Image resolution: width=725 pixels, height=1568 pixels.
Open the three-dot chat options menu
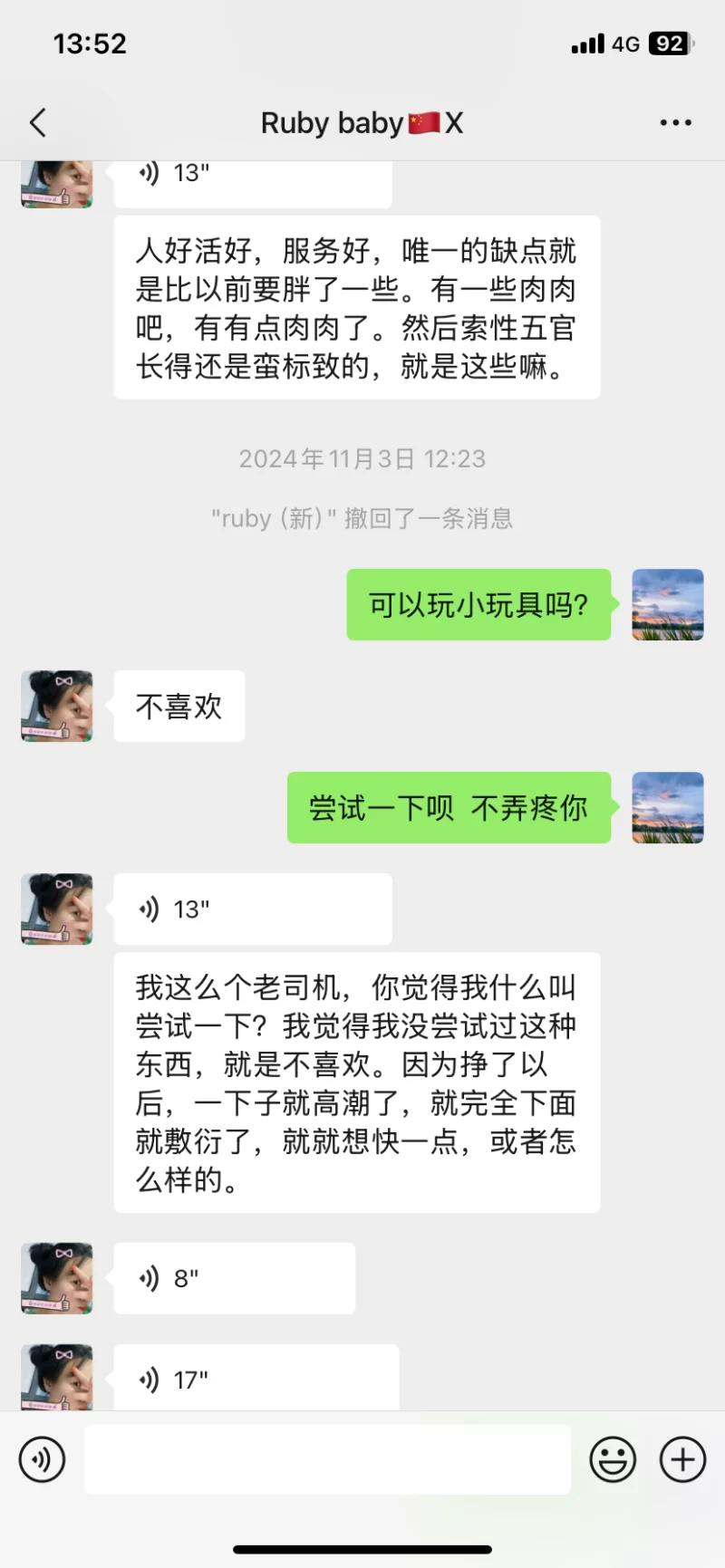pos(675,123)
